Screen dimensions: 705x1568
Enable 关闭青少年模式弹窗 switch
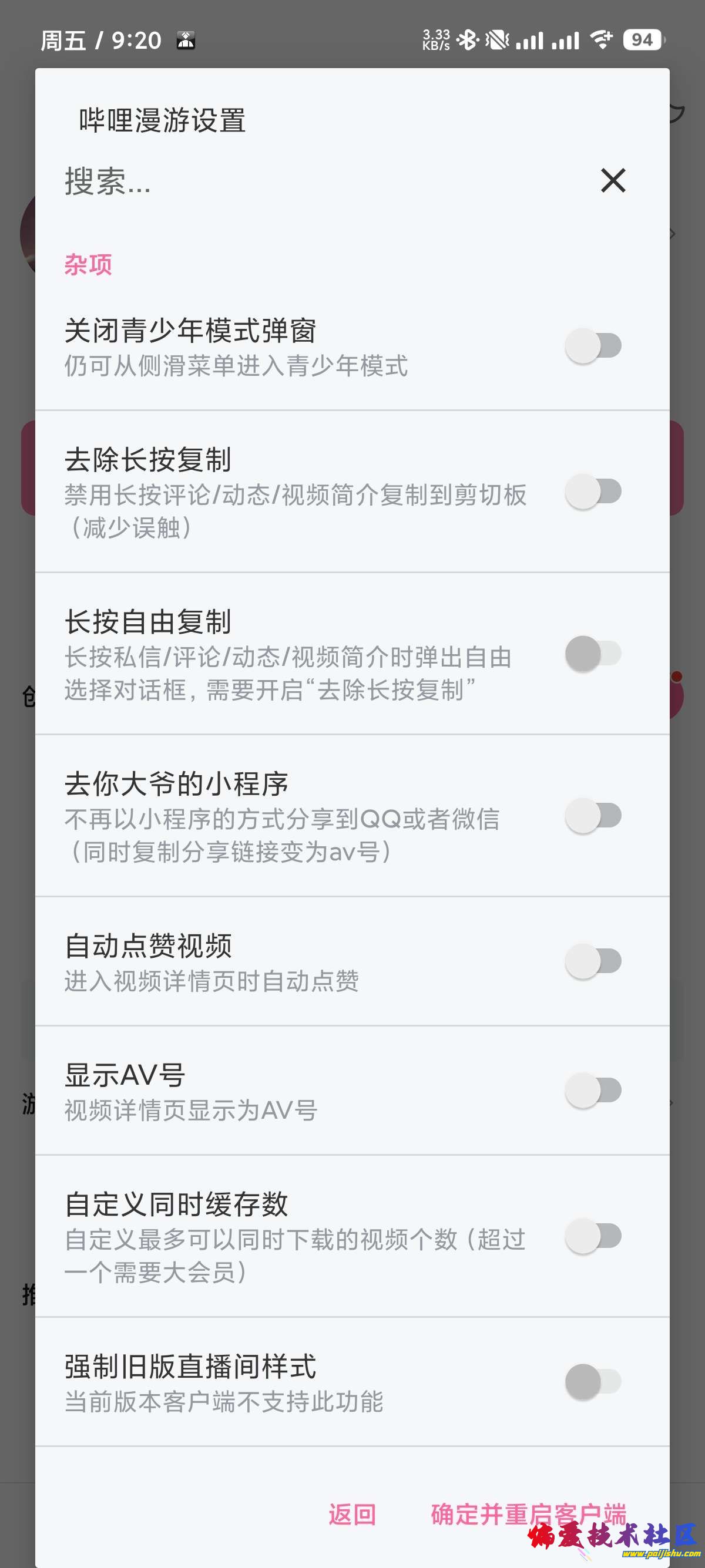click(x=593, y=346)
